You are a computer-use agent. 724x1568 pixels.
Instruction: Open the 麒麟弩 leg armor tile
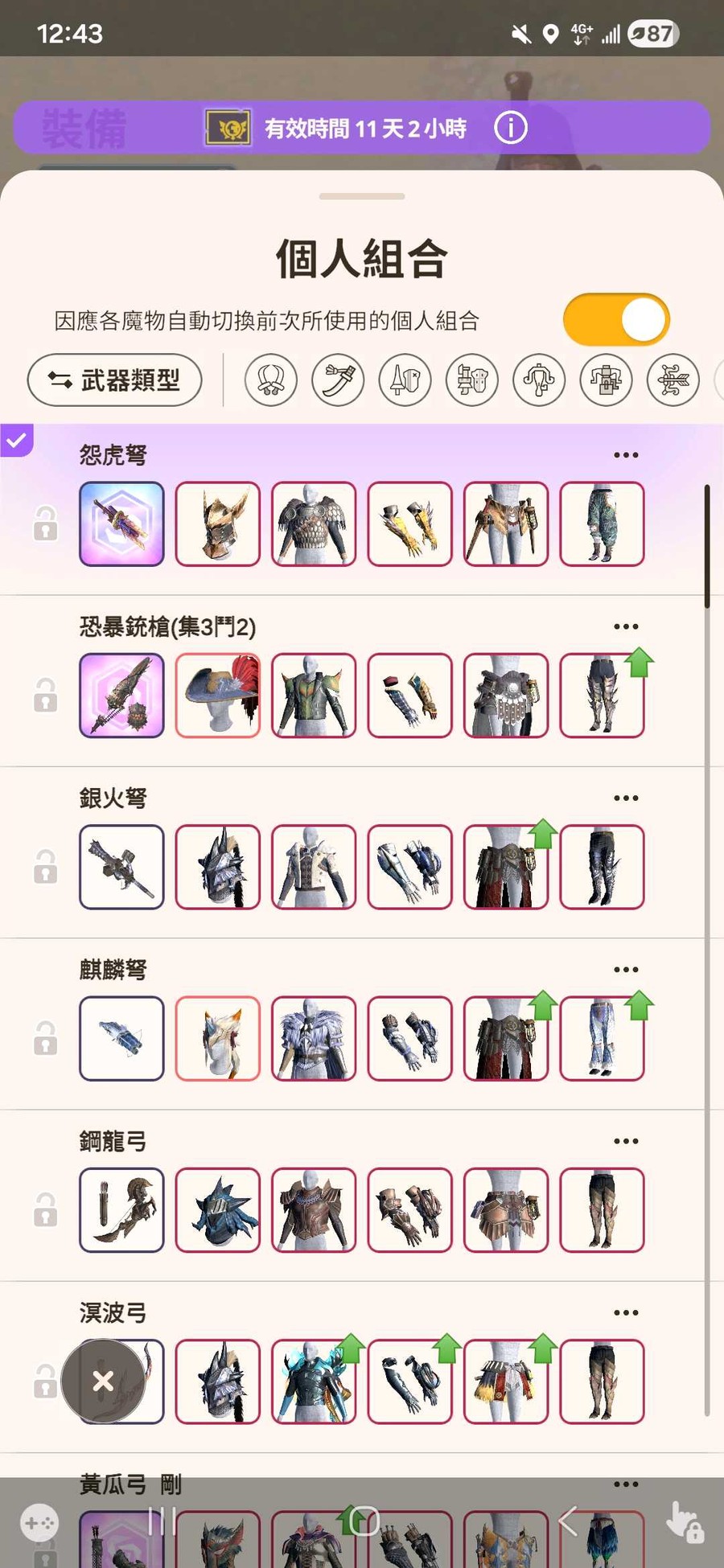click(602, 1038)
